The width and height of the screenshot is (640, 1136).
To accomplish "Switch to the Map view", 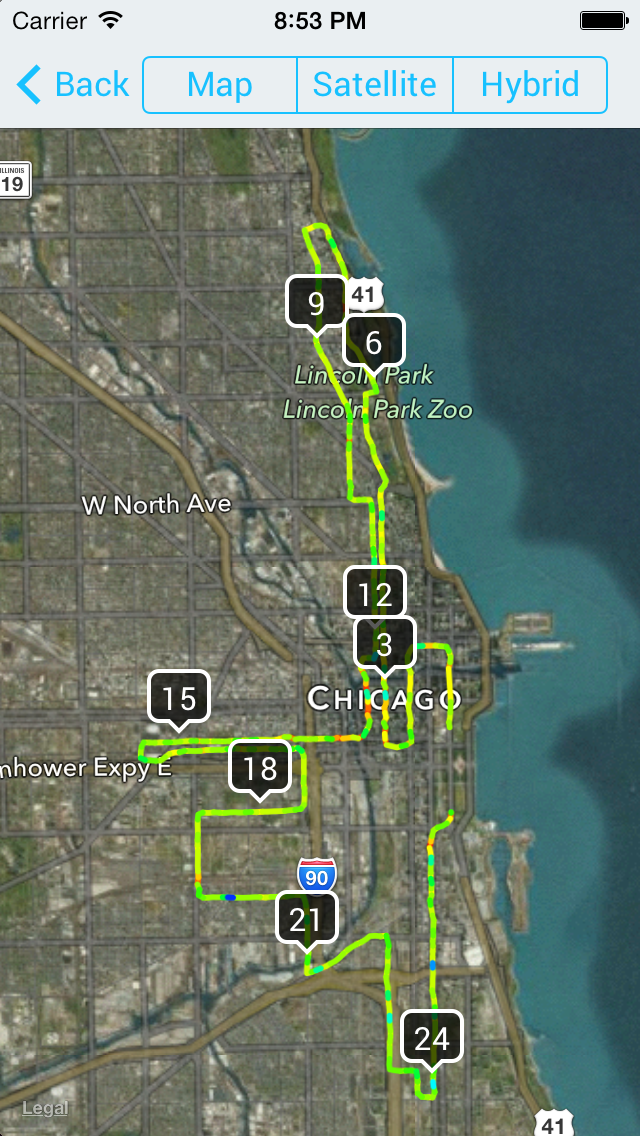I will click(x=220, y=85).
